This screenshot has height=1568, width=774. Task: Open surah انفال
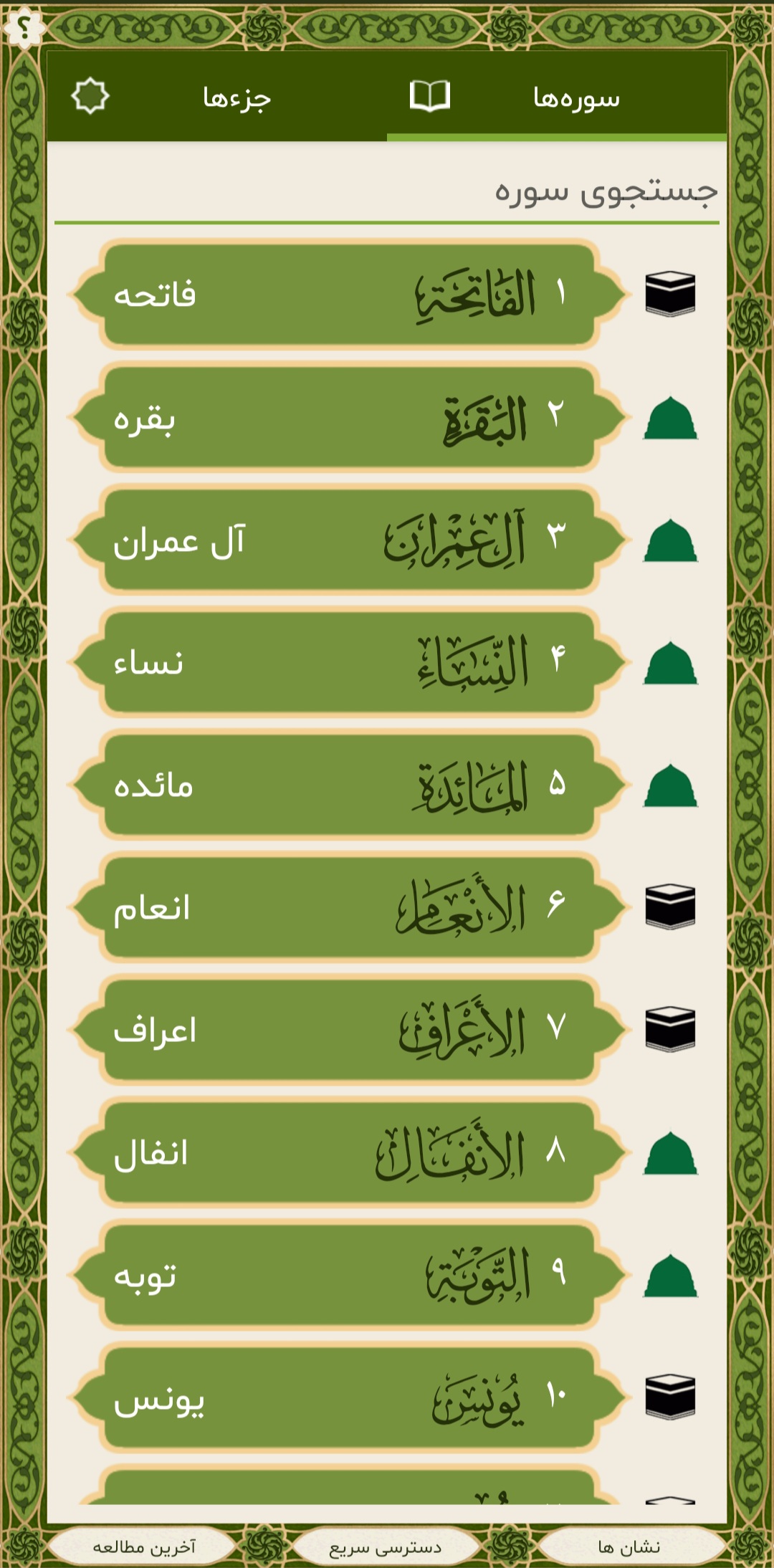pyautogui.click(x=348, y=1153)
